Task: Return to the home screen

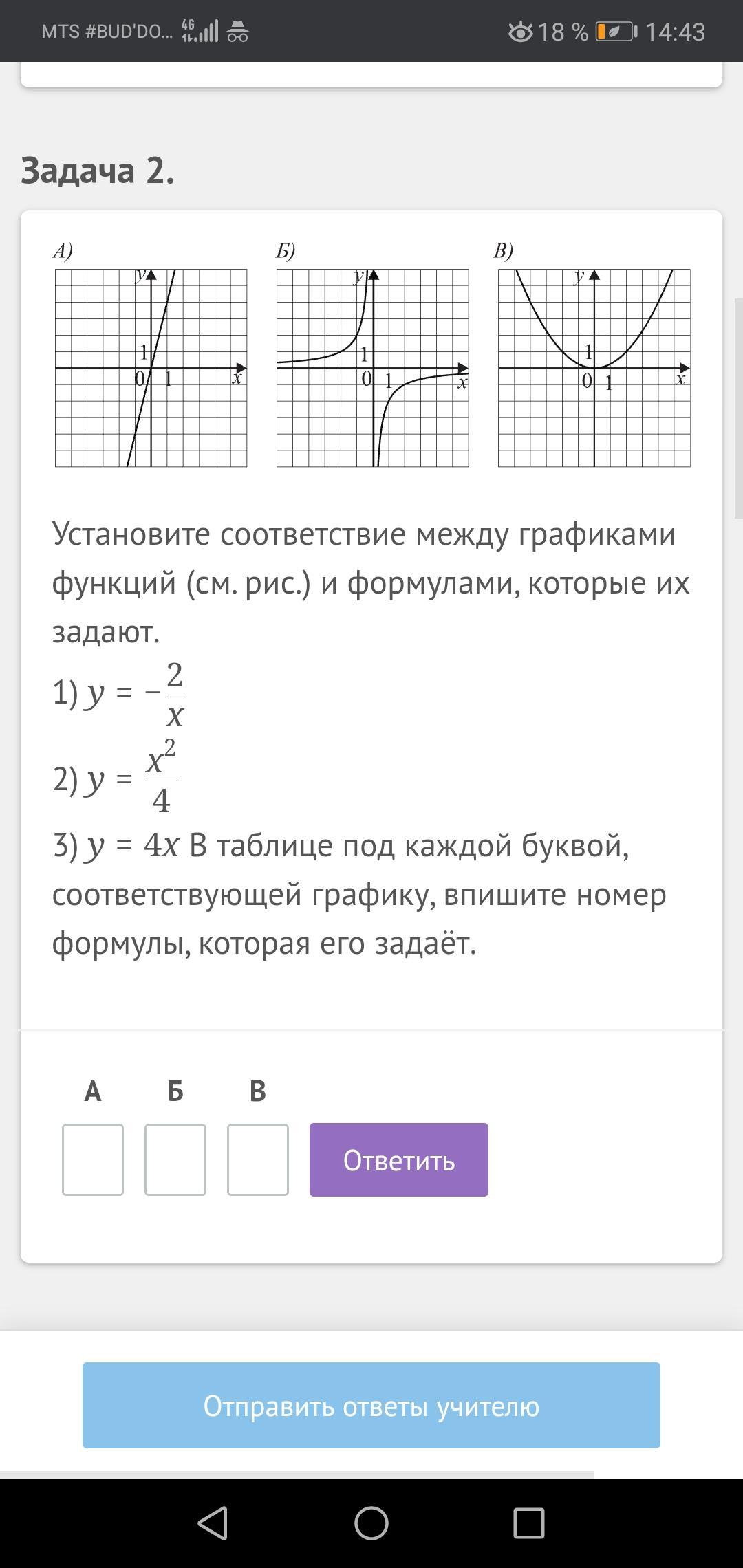Action: point(371,1523)
